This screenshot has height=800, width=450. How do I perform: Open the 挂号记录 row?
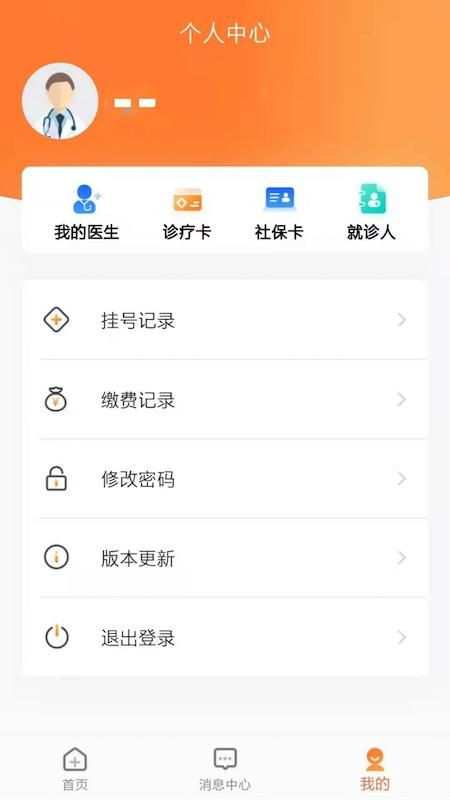(225, 320)
